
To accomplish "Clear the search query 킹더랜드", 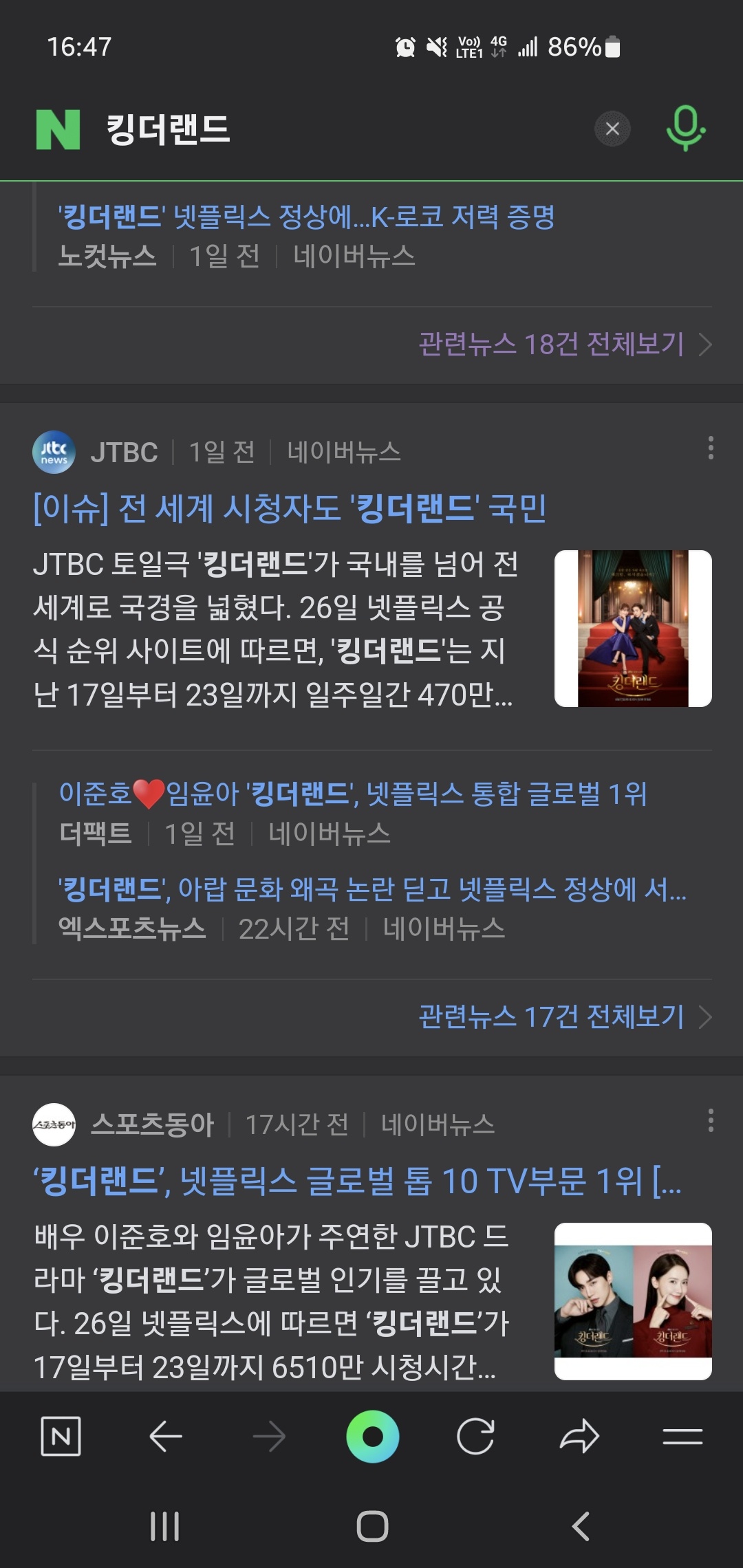I will click(612, 129).
